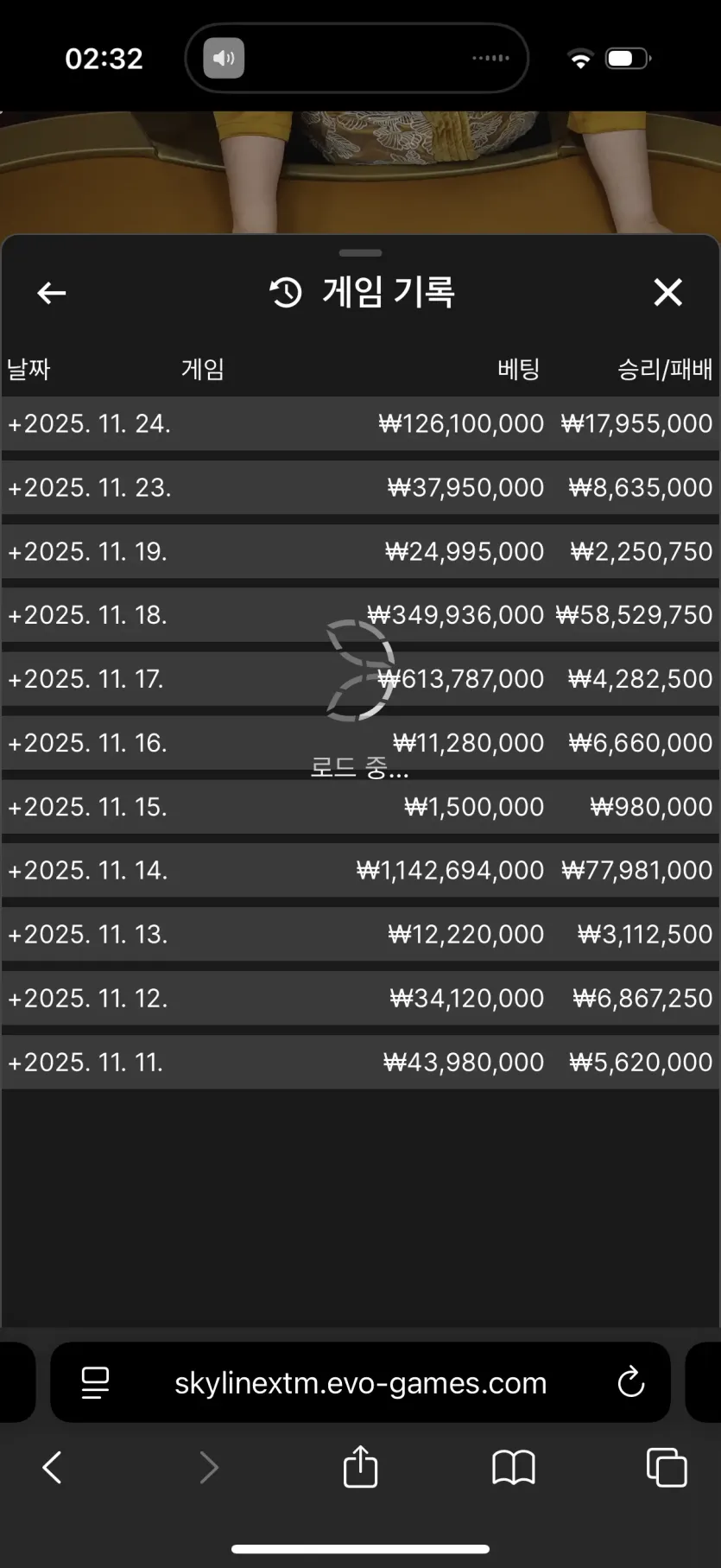This screenshot has width=721, height=1568.
Task: Open the page settings menu in the address bar
Action: (95, 1382)
